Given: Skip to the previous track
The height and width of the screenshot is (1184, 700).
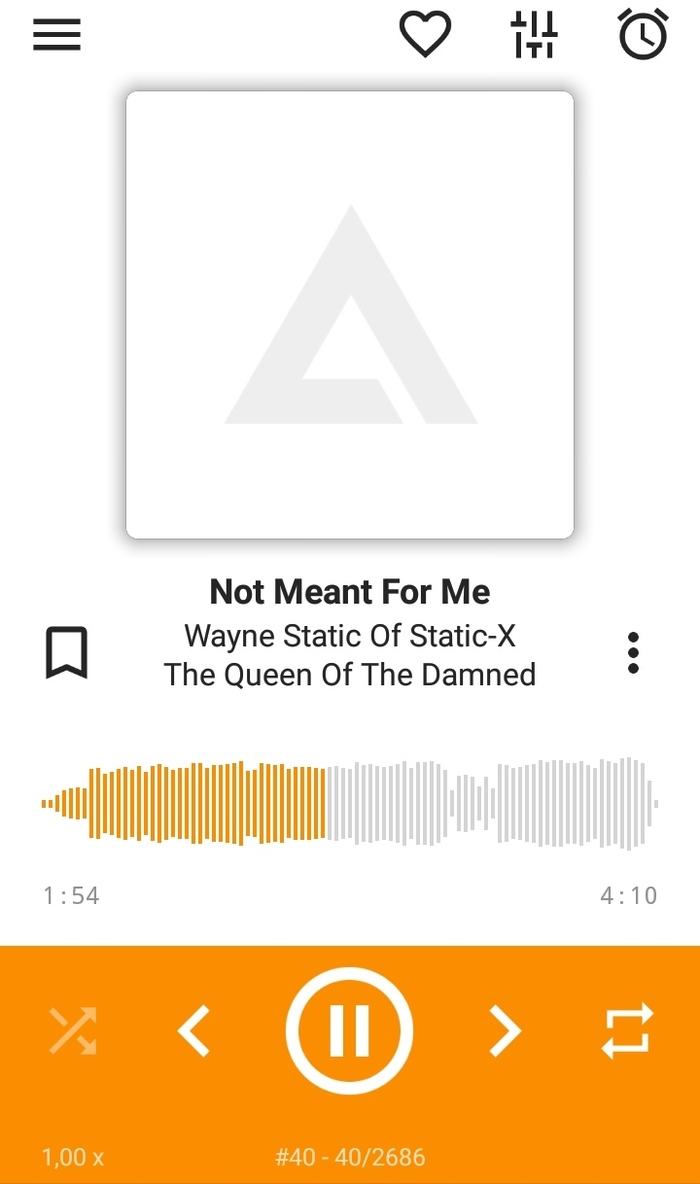Looking at the screenshot, I should (194, 1030).
